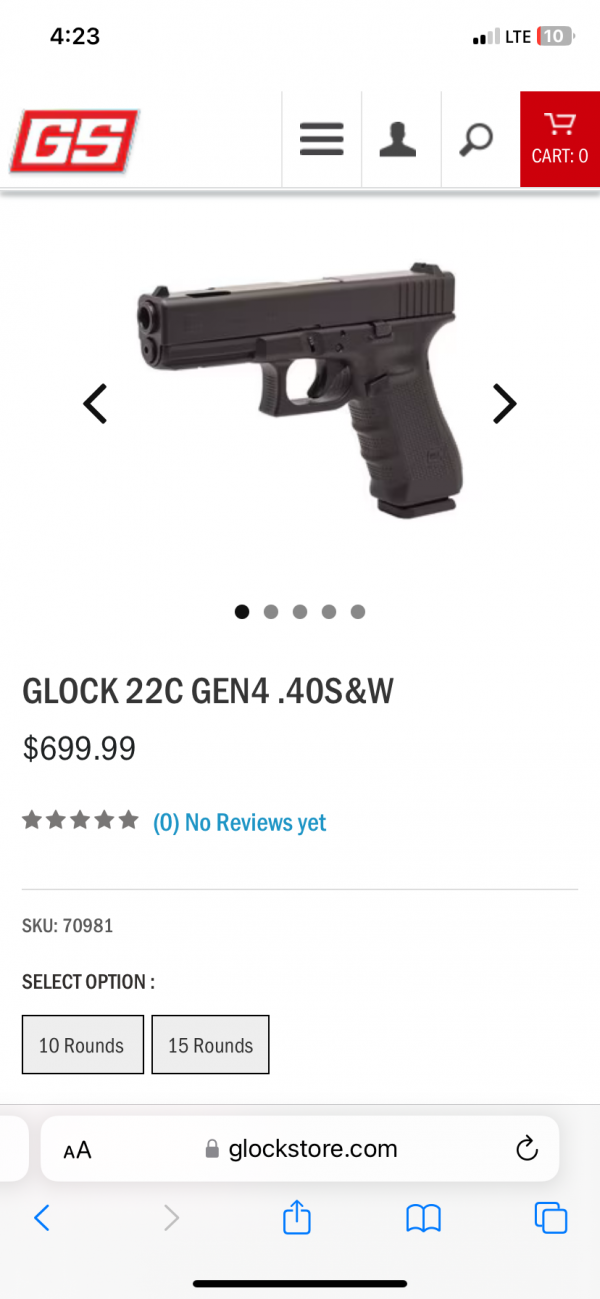View the shopping cart
The image size is (600, 1299).
tap(559, 139)
